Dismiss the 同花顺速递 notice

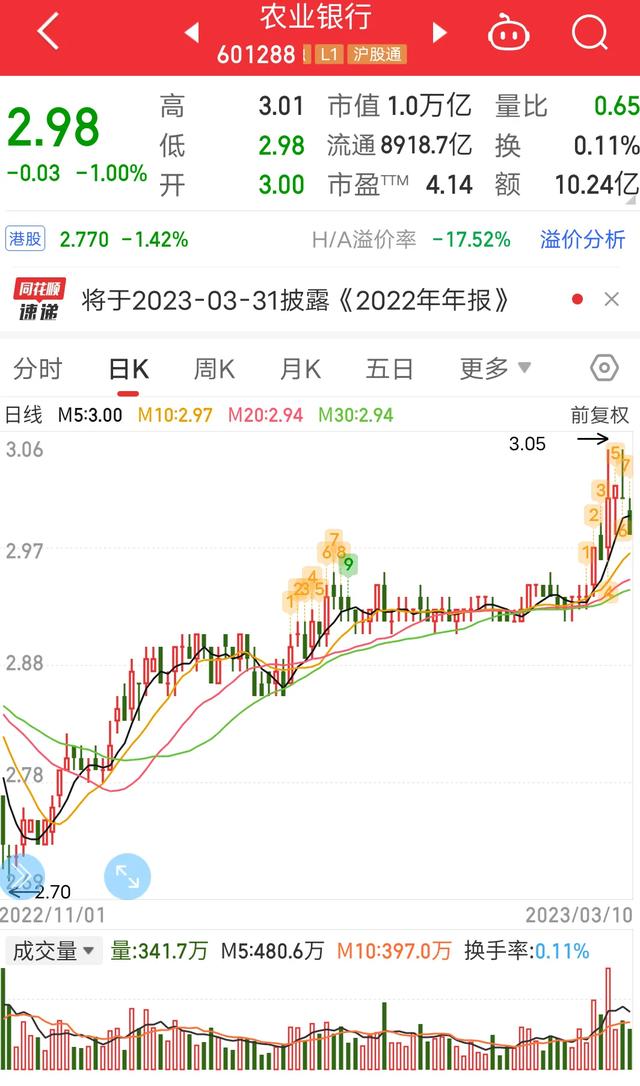[x=612, y=299]
